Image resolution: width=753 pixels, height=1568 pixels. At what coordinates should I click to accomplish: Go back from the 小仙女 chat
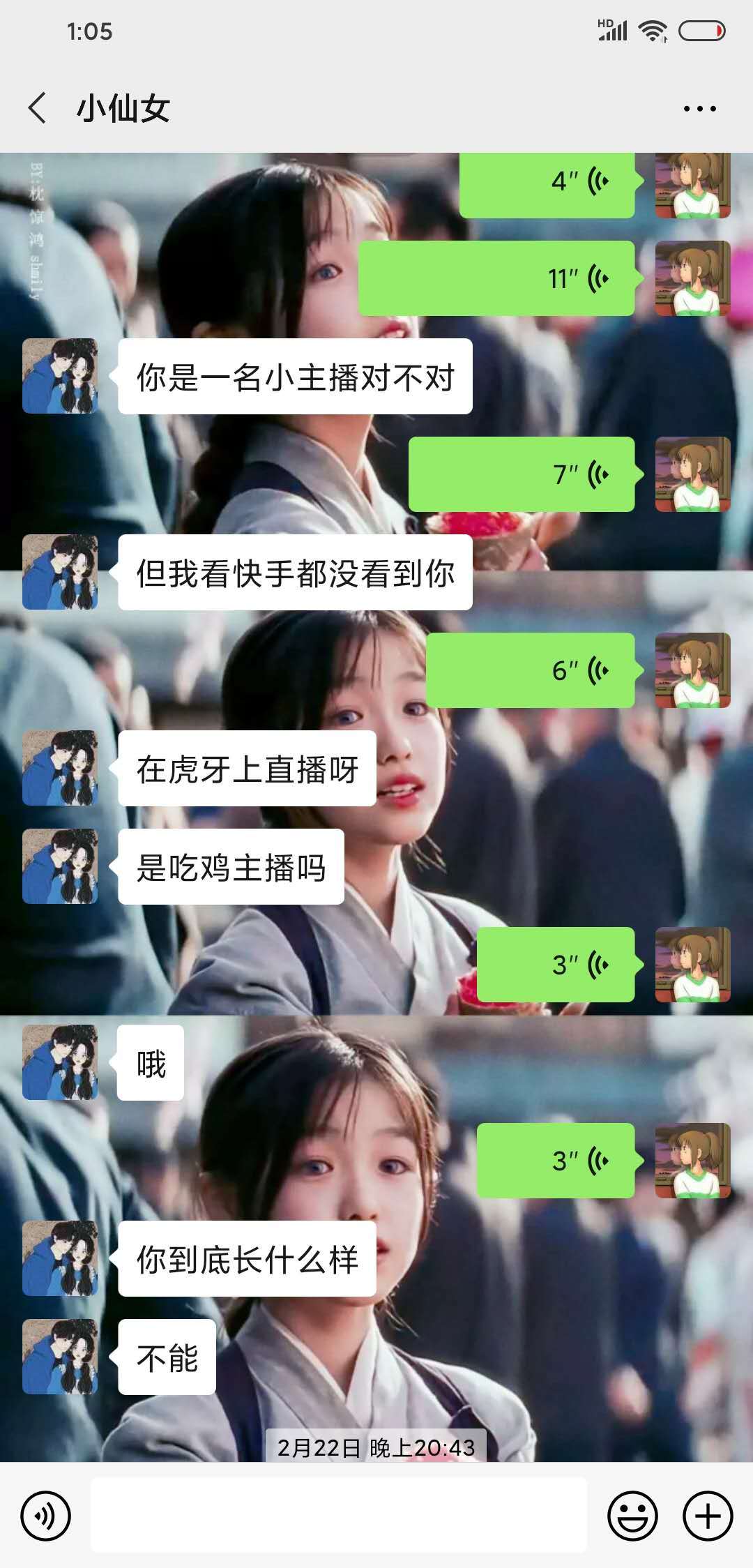tap(38, 108)
